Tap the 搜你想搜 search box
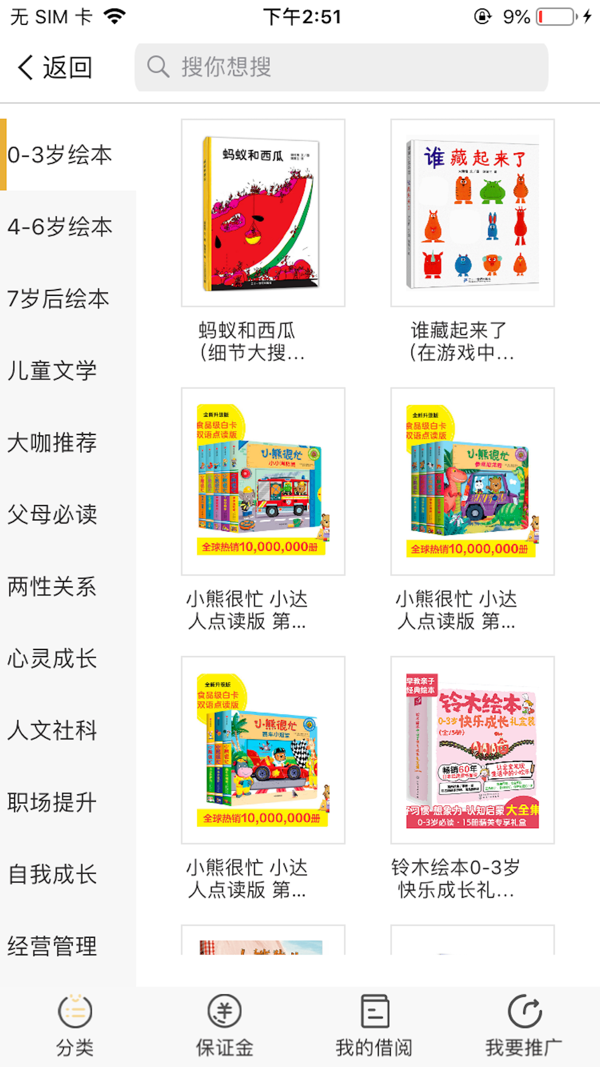 pyautogui.click(x=340, y=67)
